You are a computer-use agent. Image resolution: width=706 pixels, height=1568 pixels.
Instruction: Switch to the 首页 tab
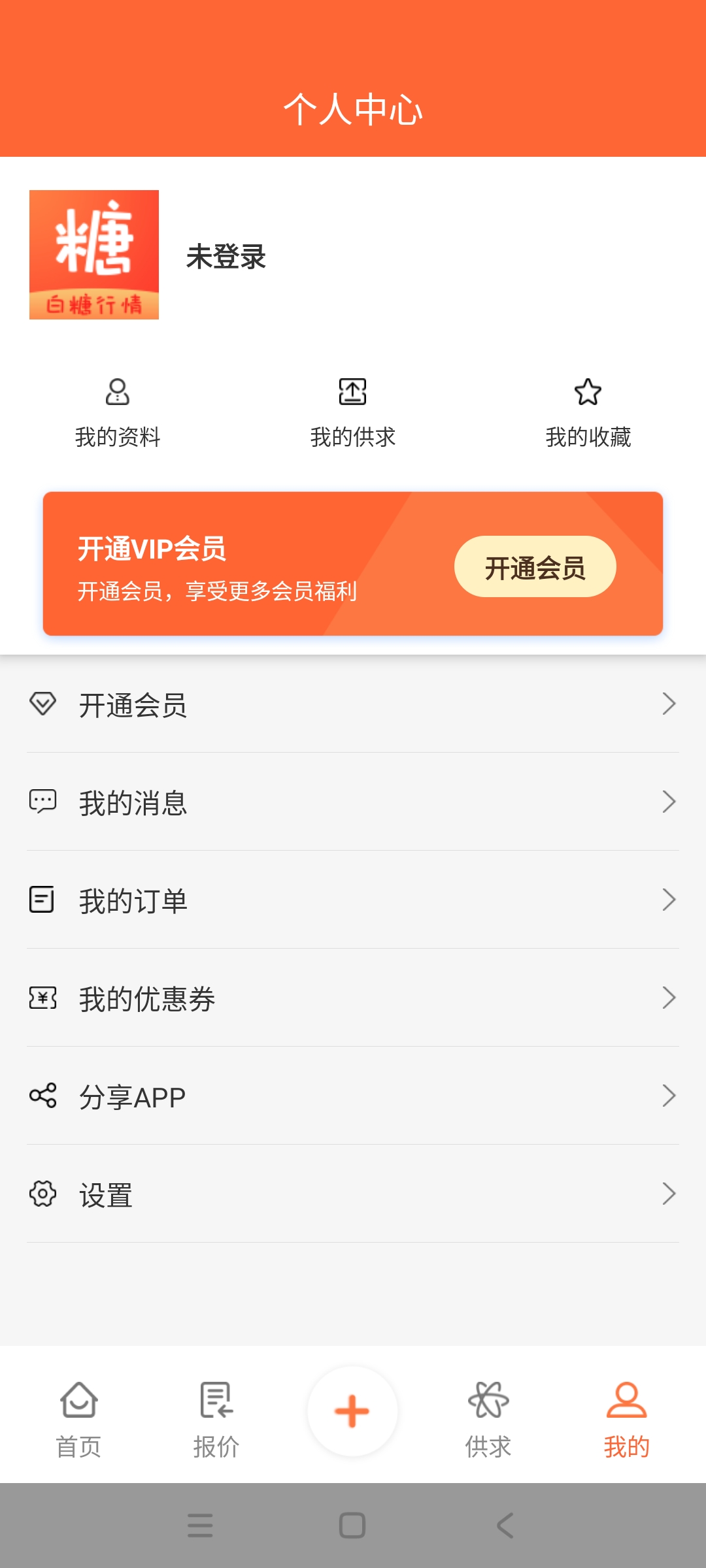click(x=78, y=1419)
